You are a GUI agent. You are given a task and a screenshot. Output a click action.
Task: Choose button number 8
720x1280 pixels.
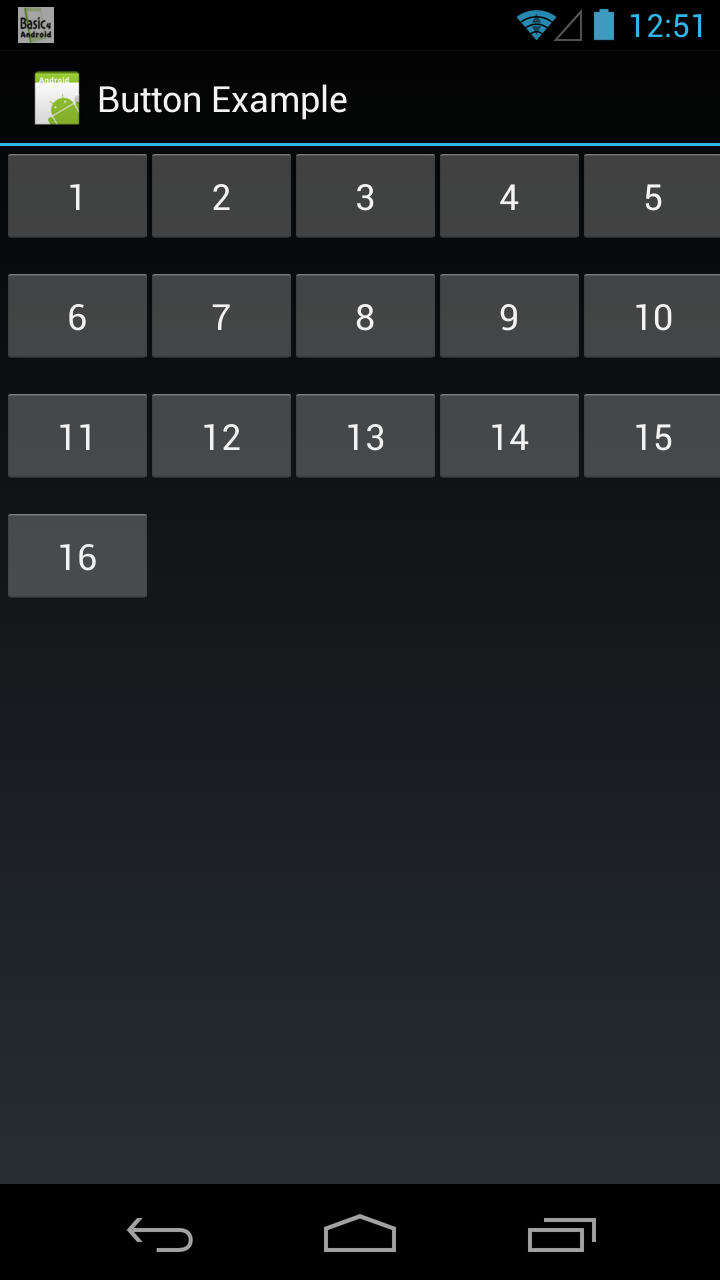tap(365, 316)
